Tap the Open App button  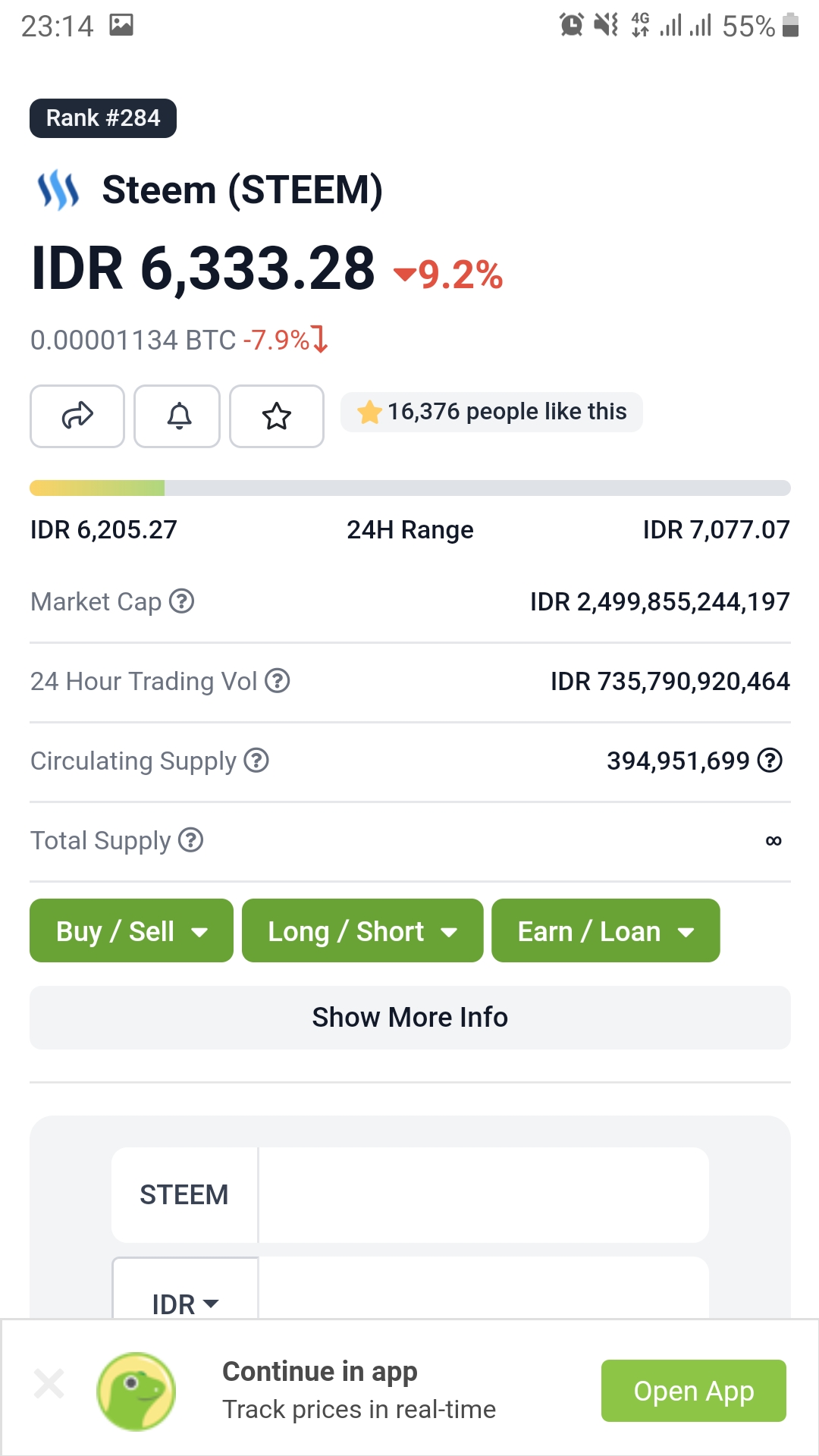click(x=693, y=1391)
